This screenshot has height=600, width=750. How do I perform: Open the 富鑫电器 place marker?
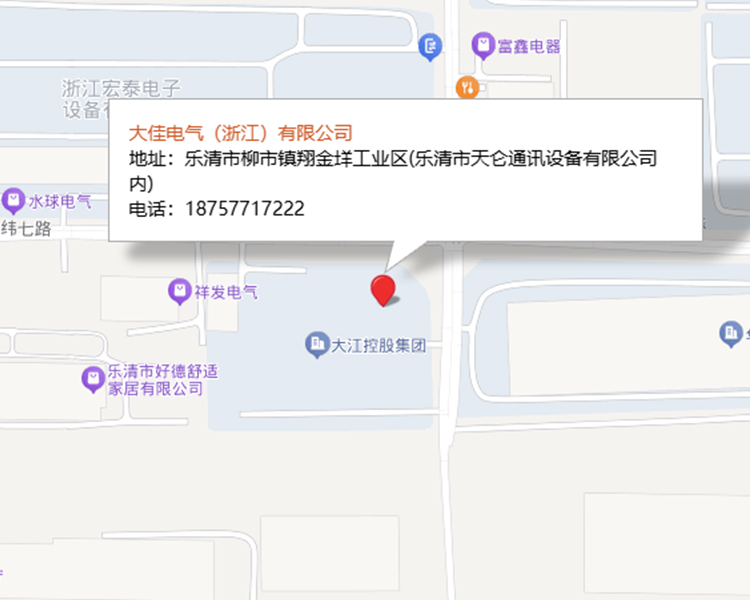[x=484, y=45]
